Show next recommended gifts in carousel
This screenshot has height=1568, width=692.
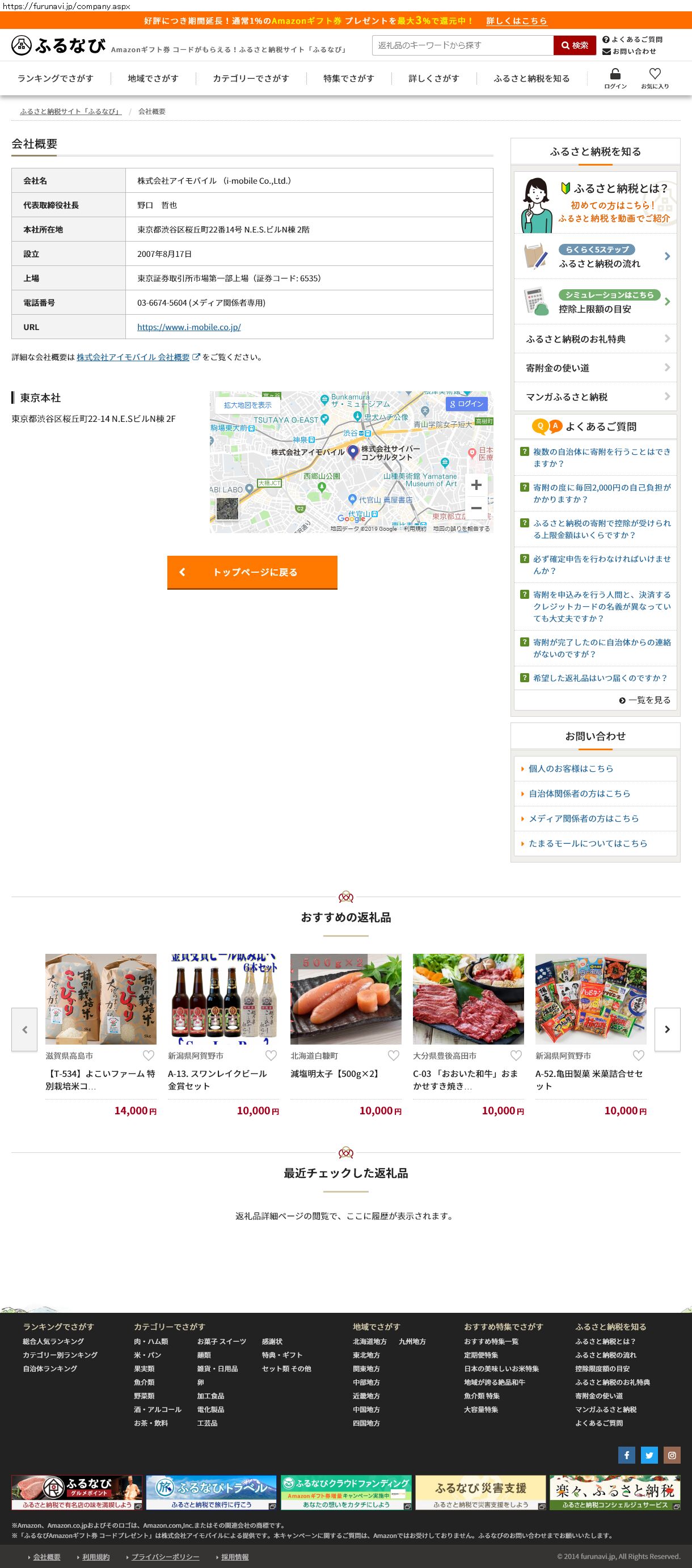[667, 1029]
